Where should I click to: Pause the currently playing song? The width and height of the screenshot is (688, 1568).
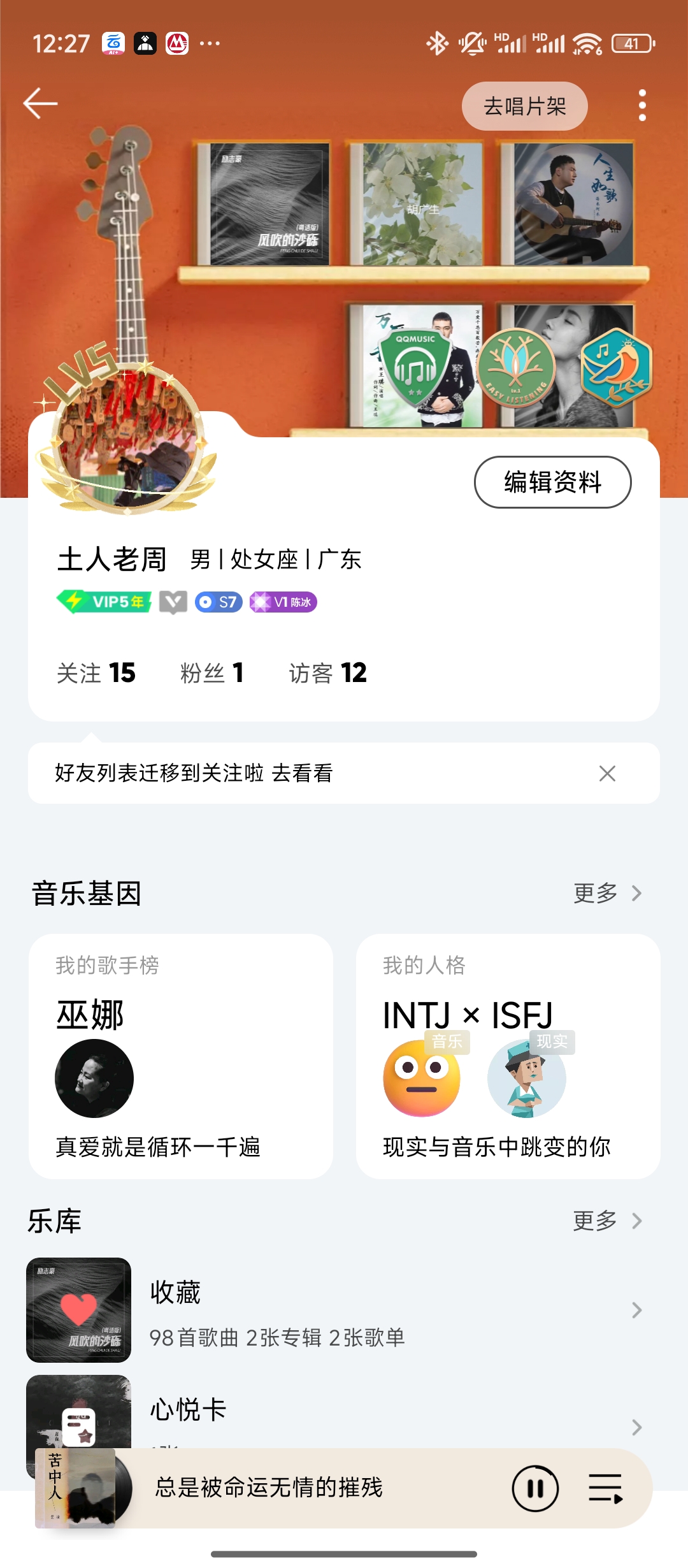(535, 1489)
